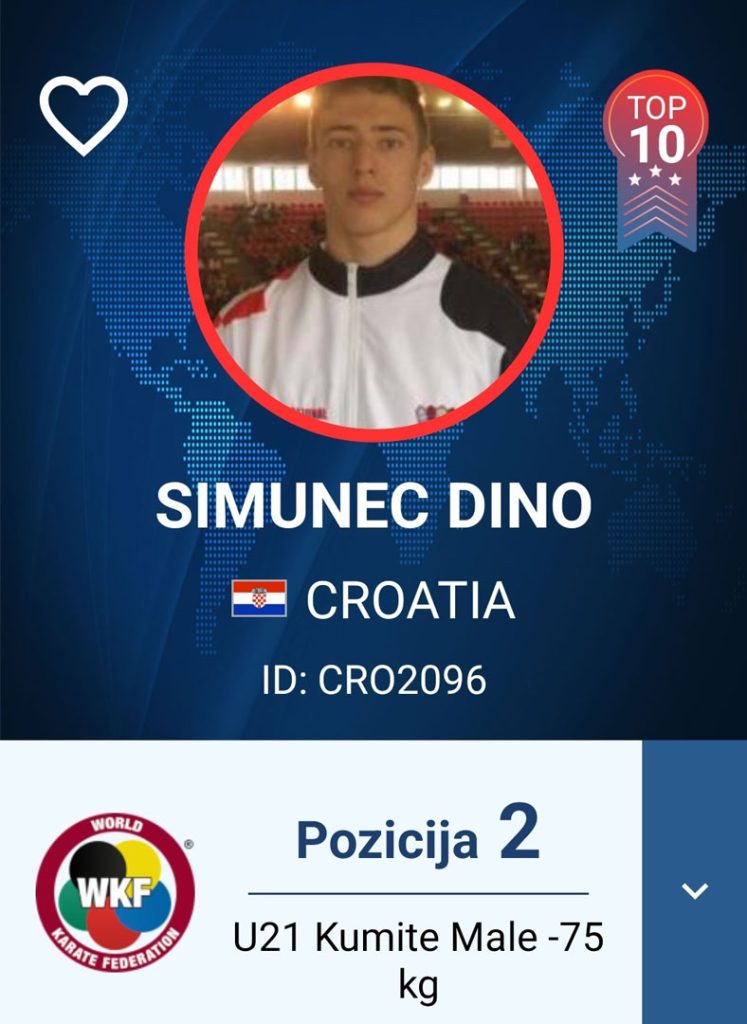The height and width of the screenshot is (1024, 747).
Task: Expand the Pozicija 2 ranking details
Action: tap(694, 890)
